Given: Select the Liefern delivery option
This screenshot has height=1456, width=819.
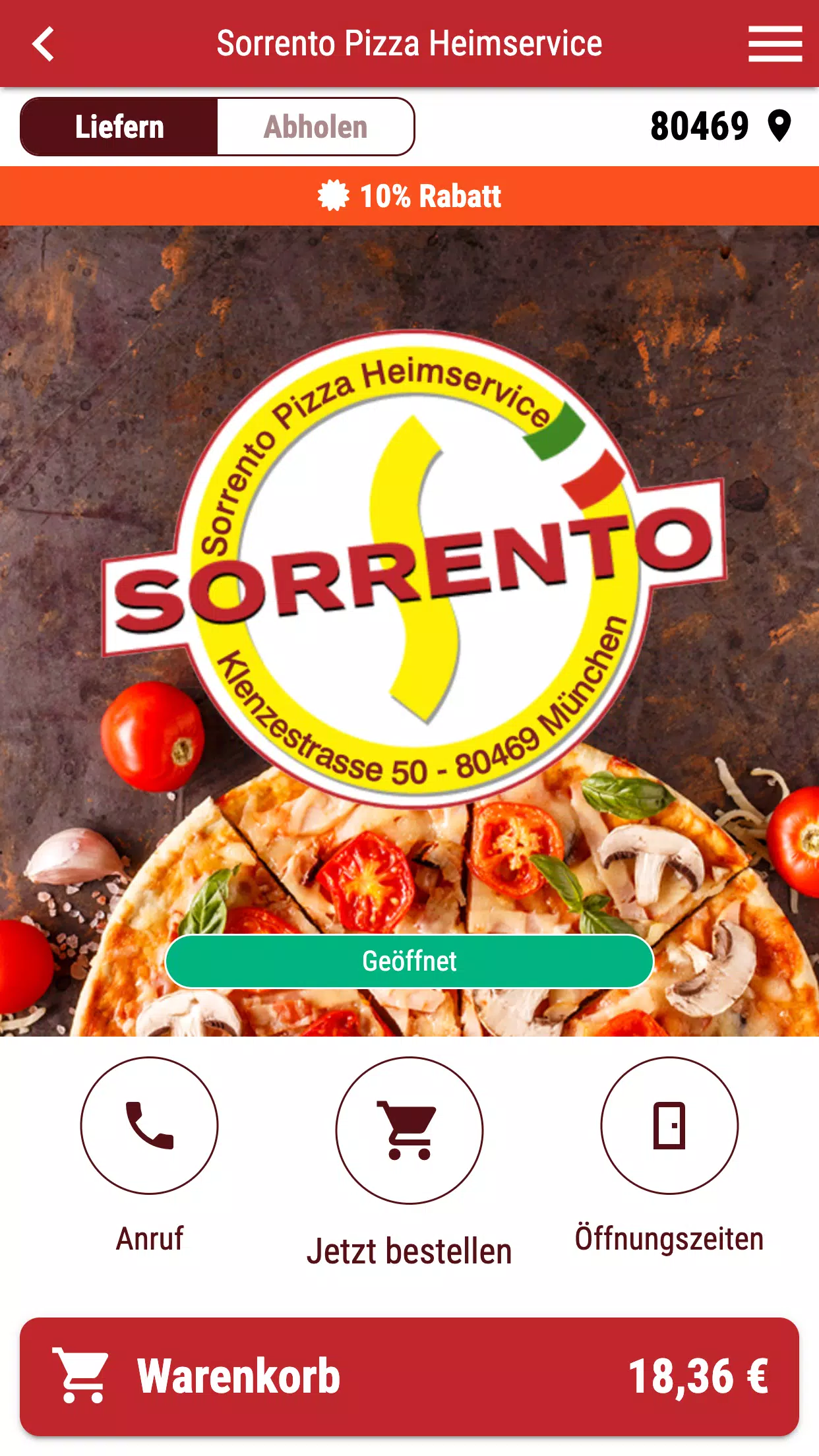Looking at the screenshot, I should coord(119,127).
